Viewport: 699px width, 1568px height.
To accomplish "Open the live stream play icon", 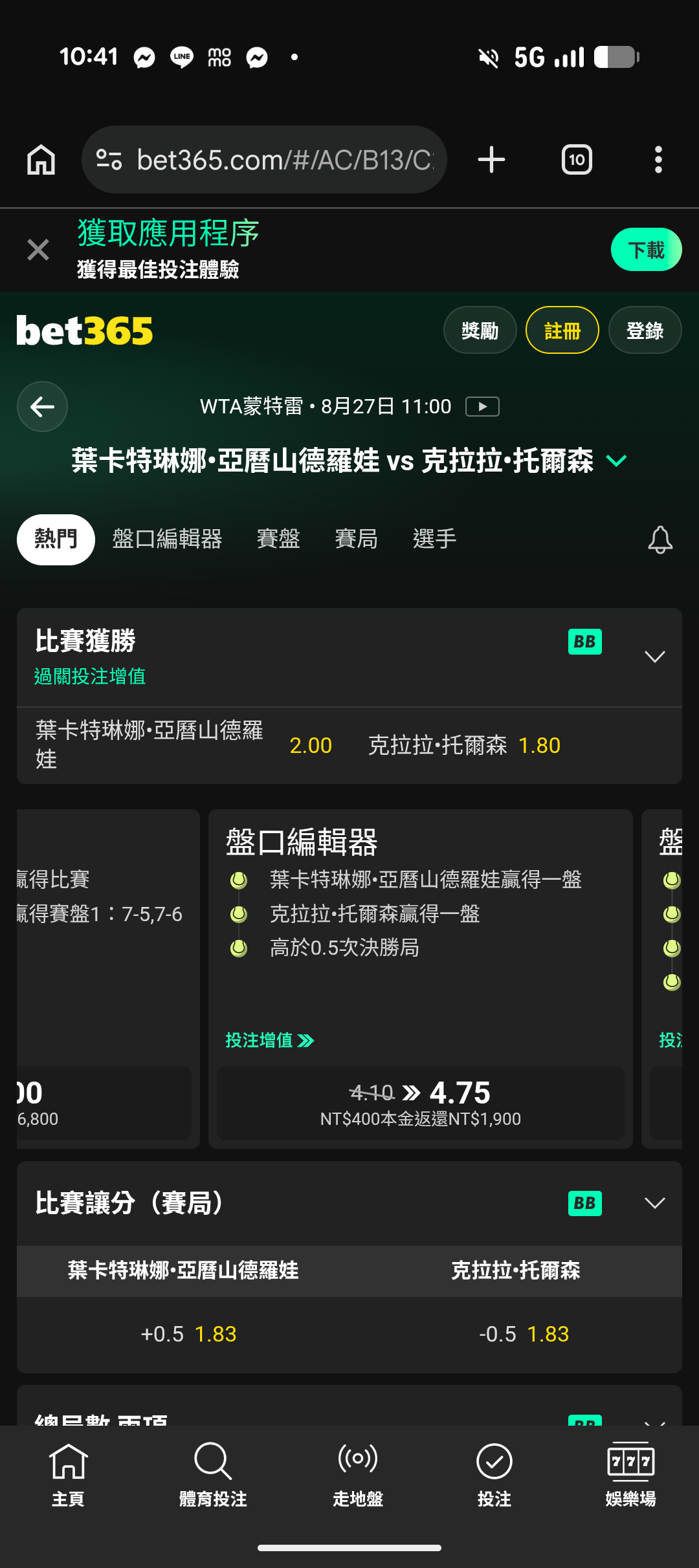I will tap(483, 407).
